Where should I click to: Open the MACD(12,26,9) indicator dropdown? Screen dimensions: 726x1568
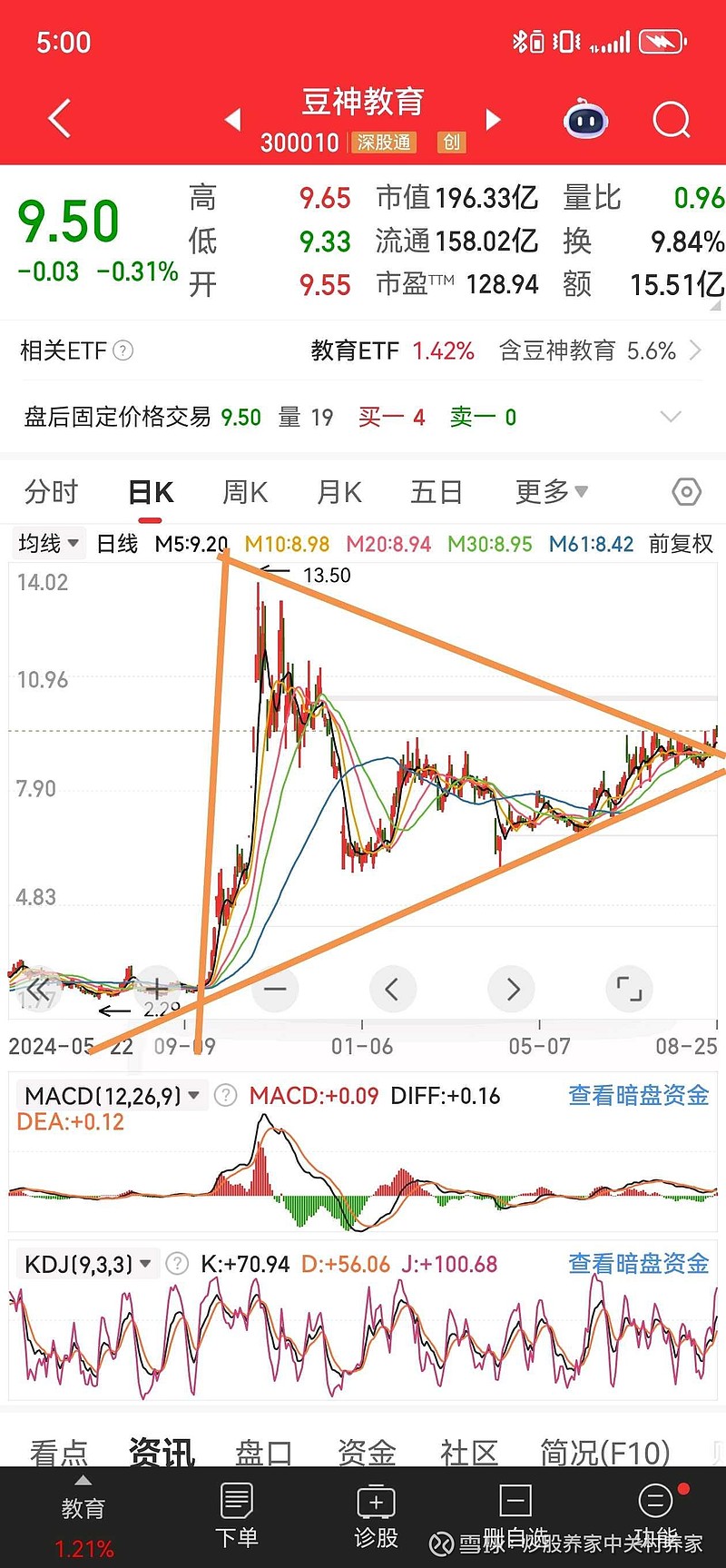112,1096
